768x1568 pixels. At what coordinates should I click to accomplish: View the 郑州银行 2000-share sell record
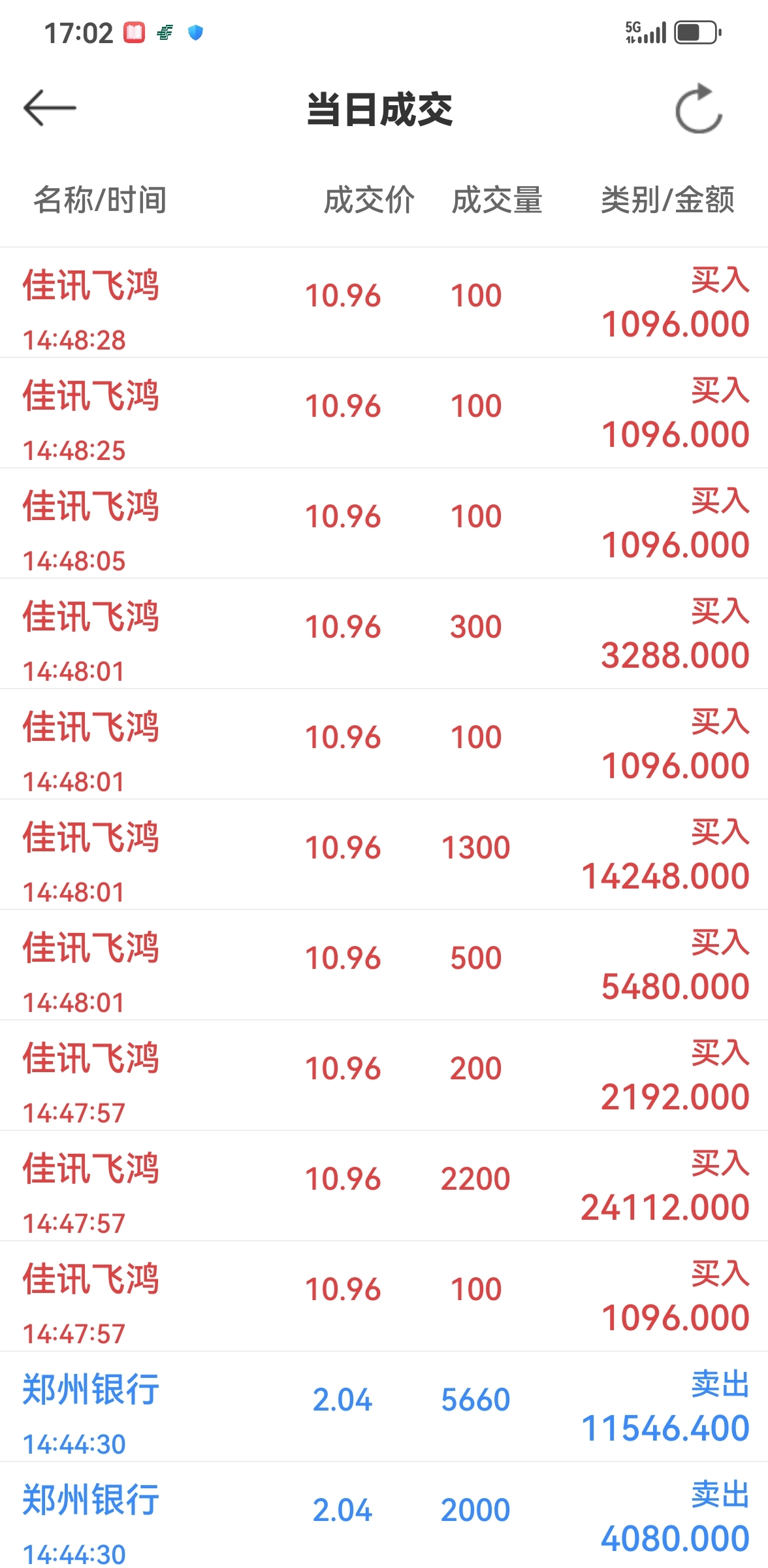[384, 1515]
